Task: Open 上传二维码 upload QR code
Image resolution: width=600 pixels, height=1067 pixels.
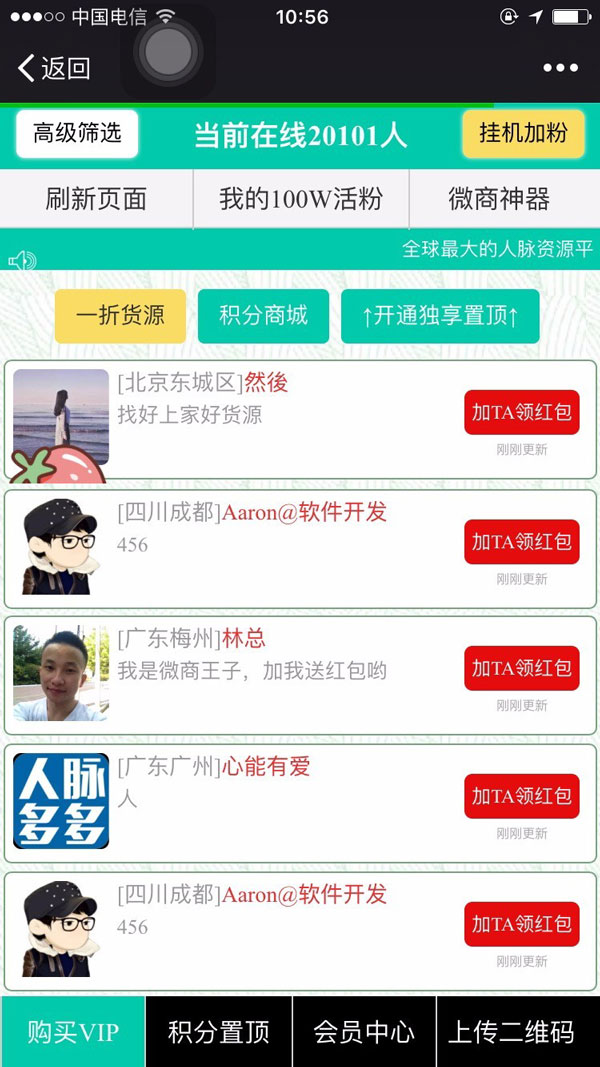Action: (x=511, y=1032)
